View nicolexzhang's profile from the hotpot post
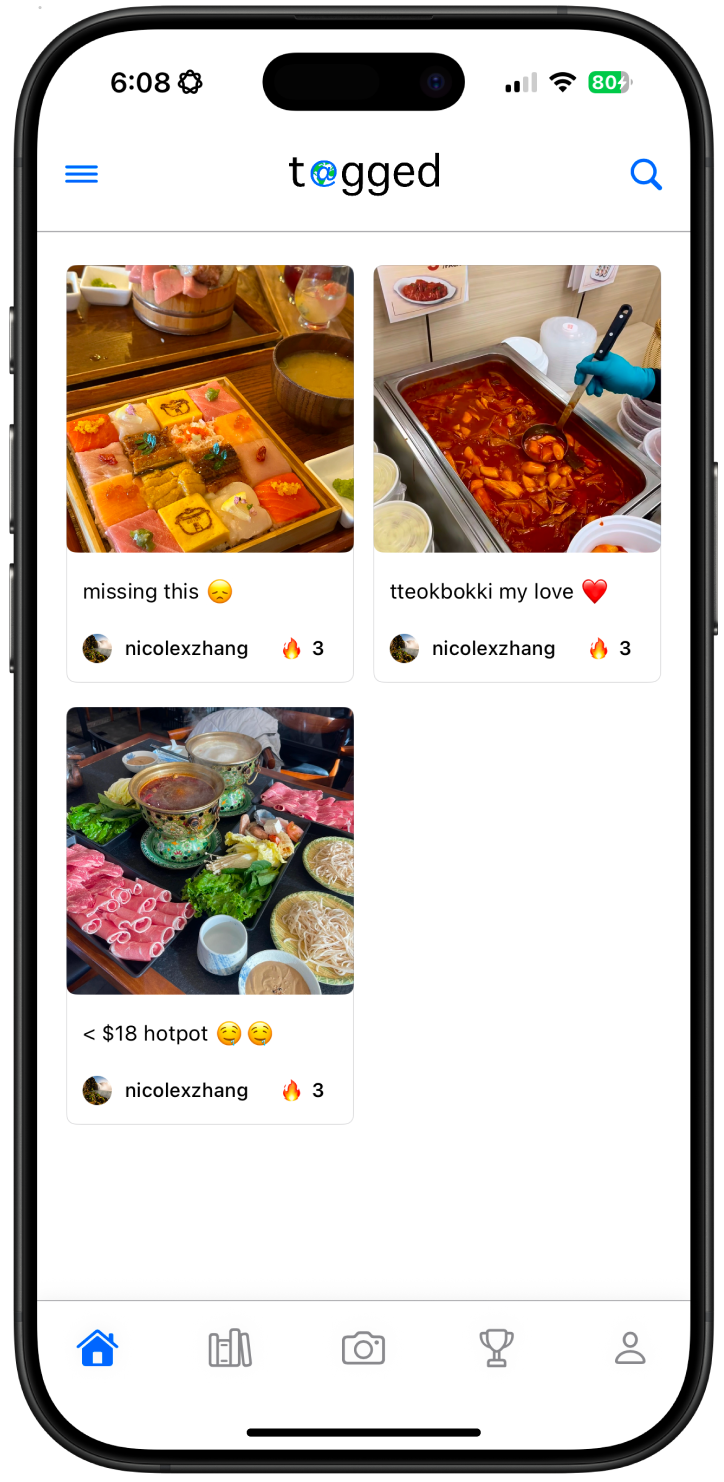This screenshot has width=724, height=1482. point(185,1091)
